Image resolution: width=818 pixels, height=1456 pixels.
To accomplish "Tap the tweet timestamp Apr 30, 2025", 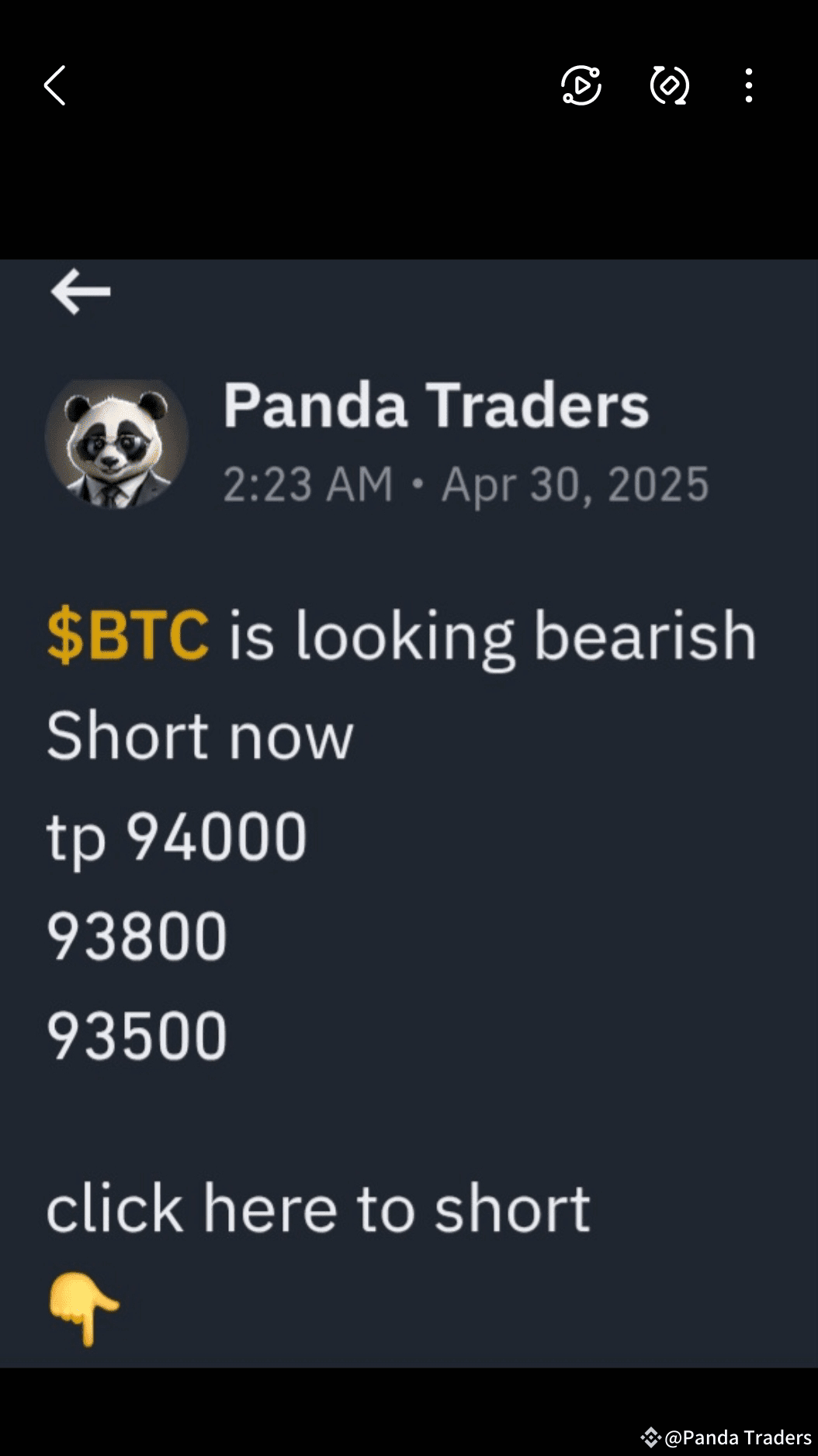I will (574, 483).
